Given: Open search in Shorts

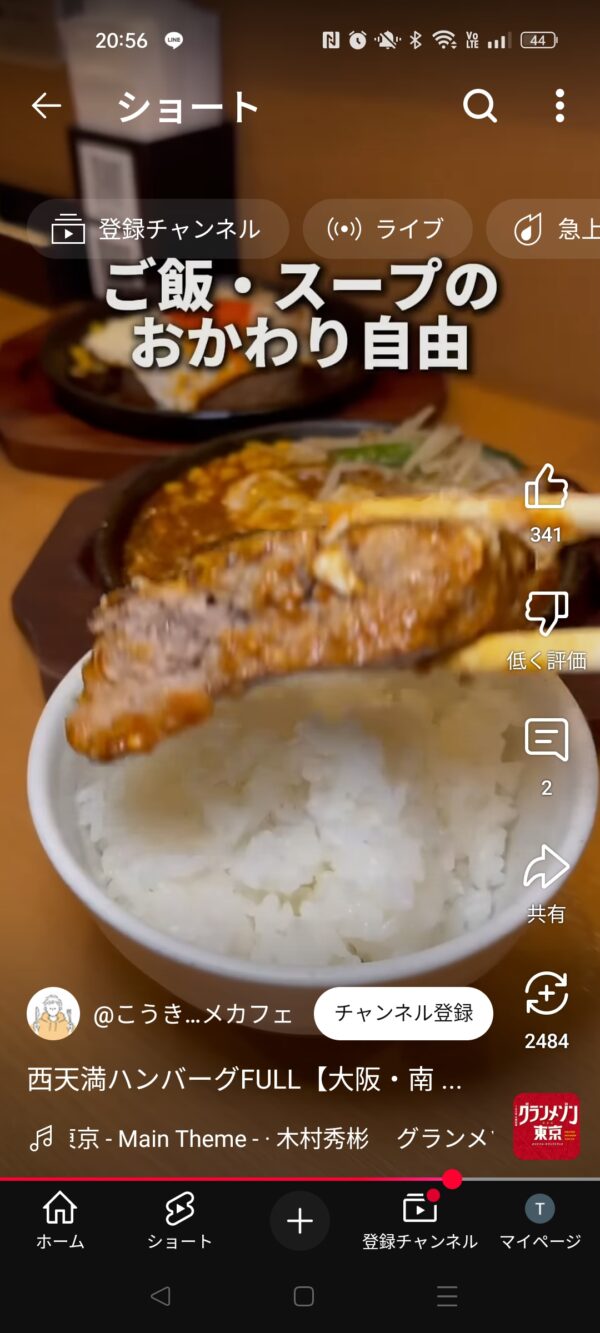Looking at the screenshot, I should 480,106.
